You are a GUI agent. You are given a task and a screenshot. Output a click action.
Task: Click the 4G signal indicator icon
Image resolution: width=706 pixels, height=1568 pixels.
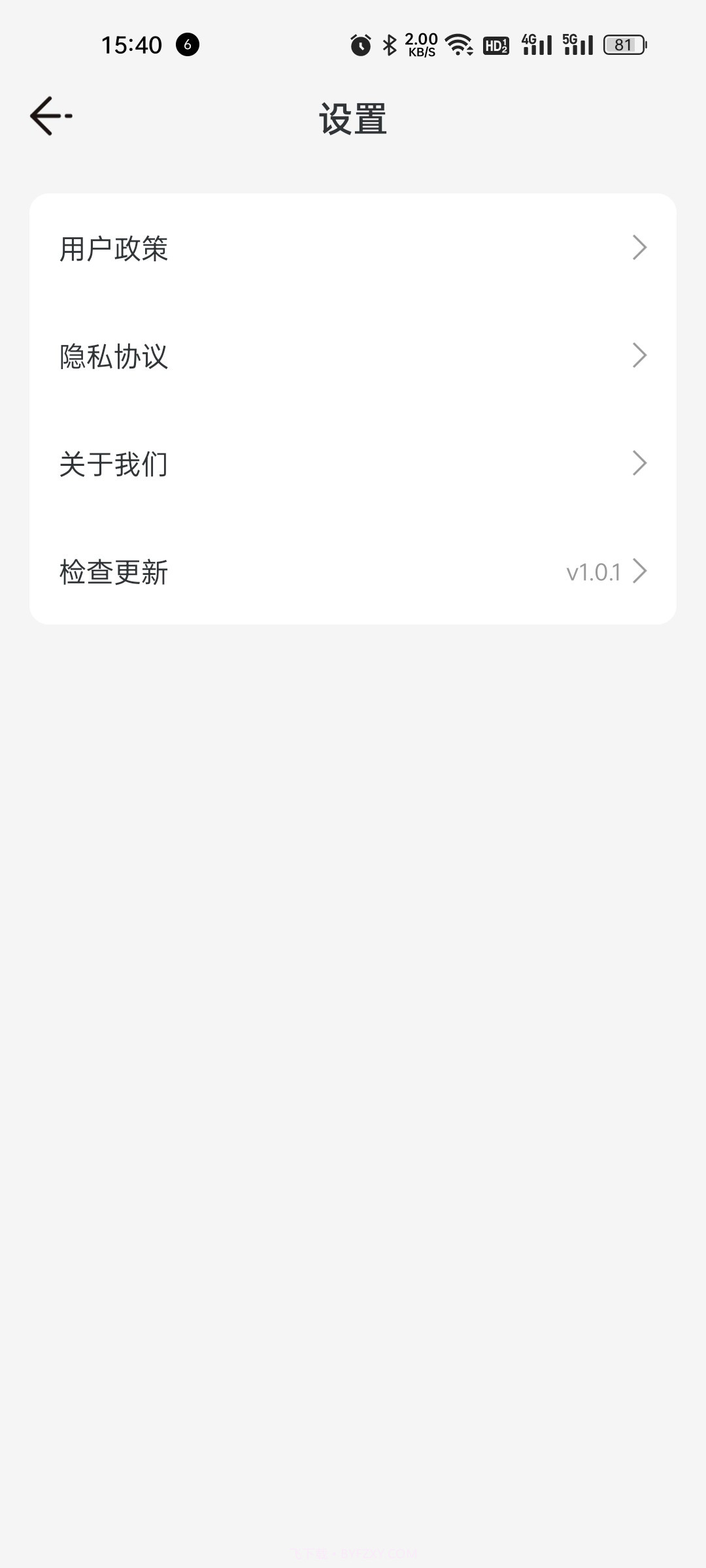(x=537, y=44)
